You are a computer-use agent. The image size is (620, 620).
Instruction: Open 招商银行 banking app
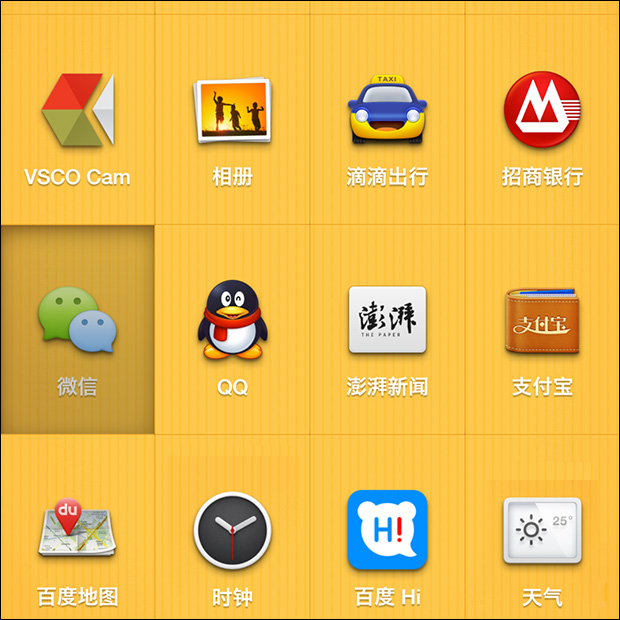pyautogui.click(x=542, y=110)
